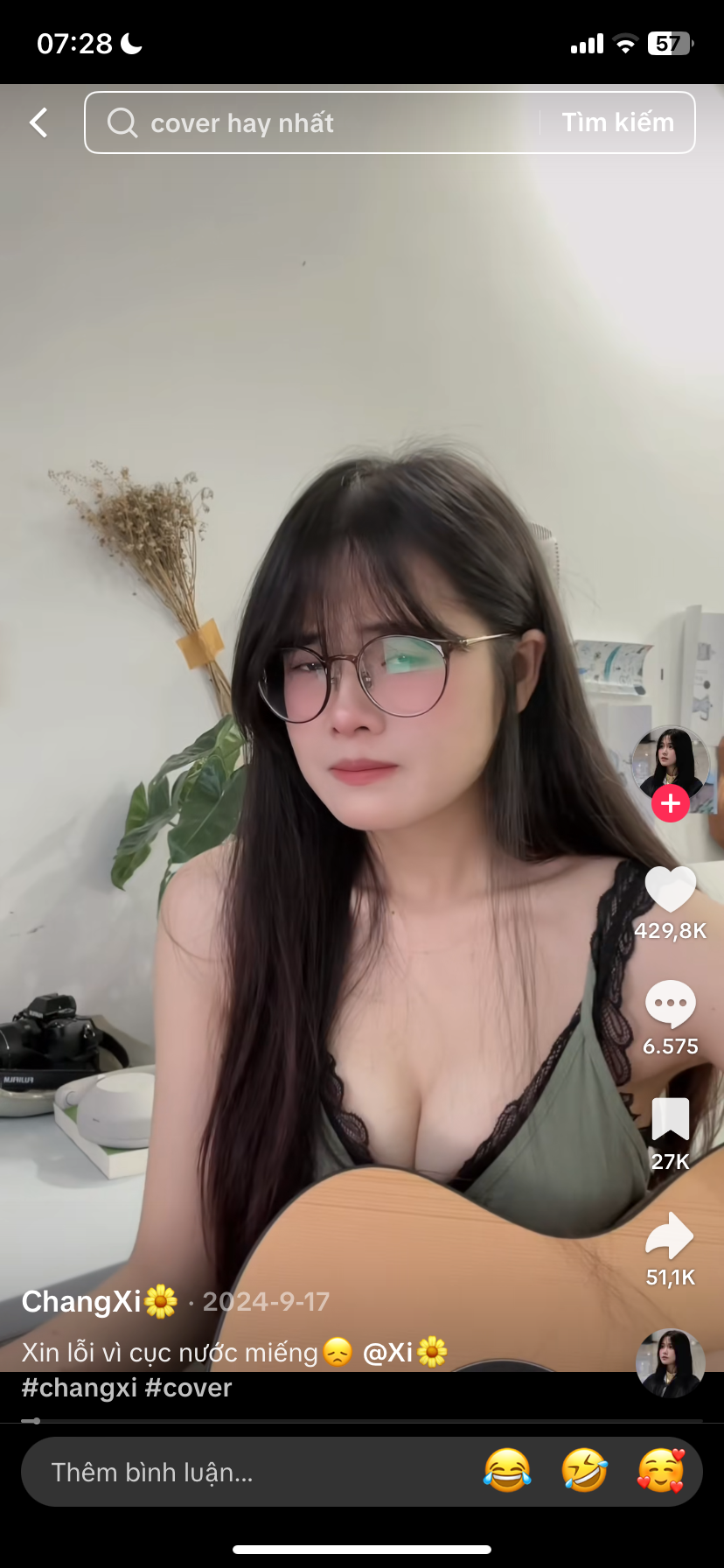Viewport: 724px width, 1568px height.
Task: Open the comments bubble icon
Action: click(670, 1004)
